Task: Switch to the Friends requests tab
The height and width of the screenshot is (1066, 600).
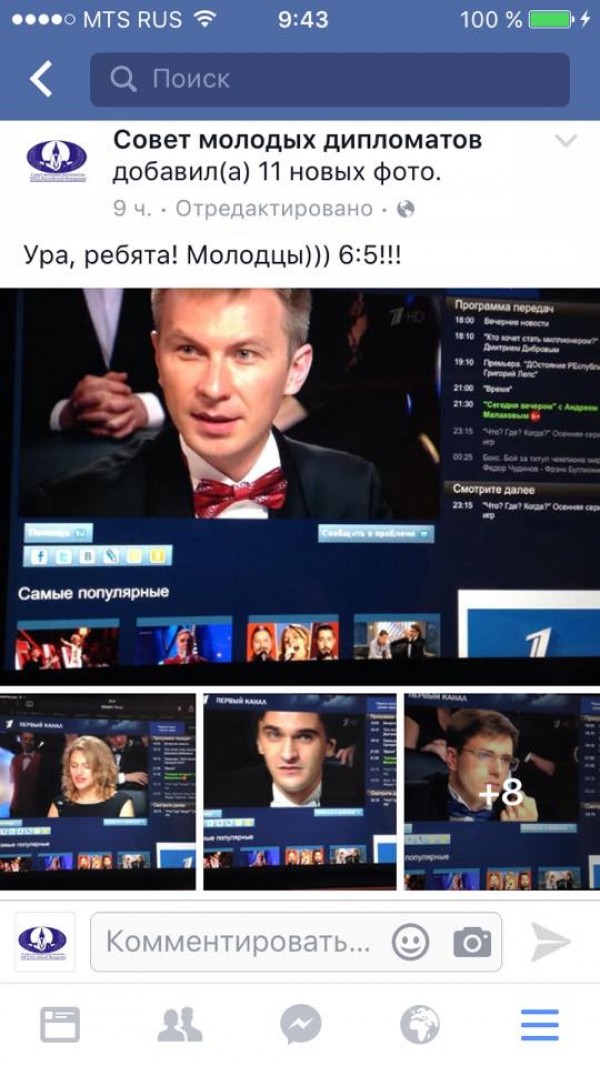Action: pos(180,1024)
